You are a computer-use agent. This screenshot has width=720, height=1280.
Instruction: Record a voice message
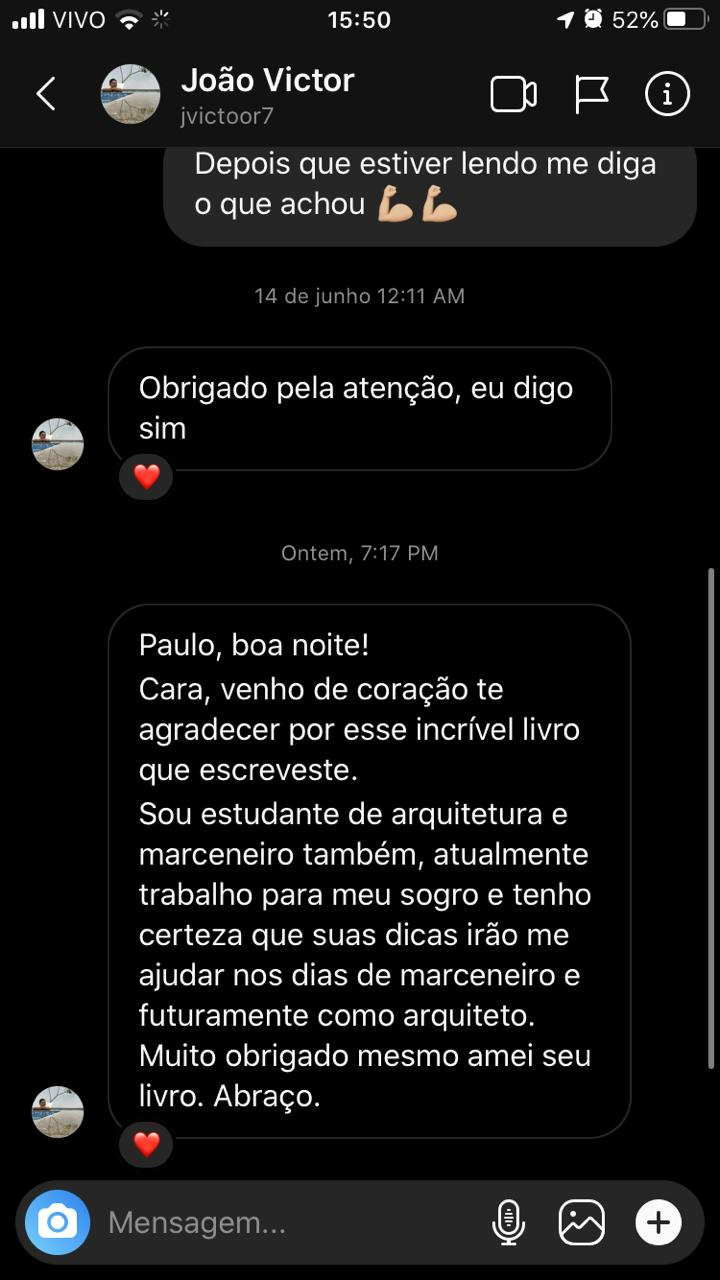coord(509,1222)
